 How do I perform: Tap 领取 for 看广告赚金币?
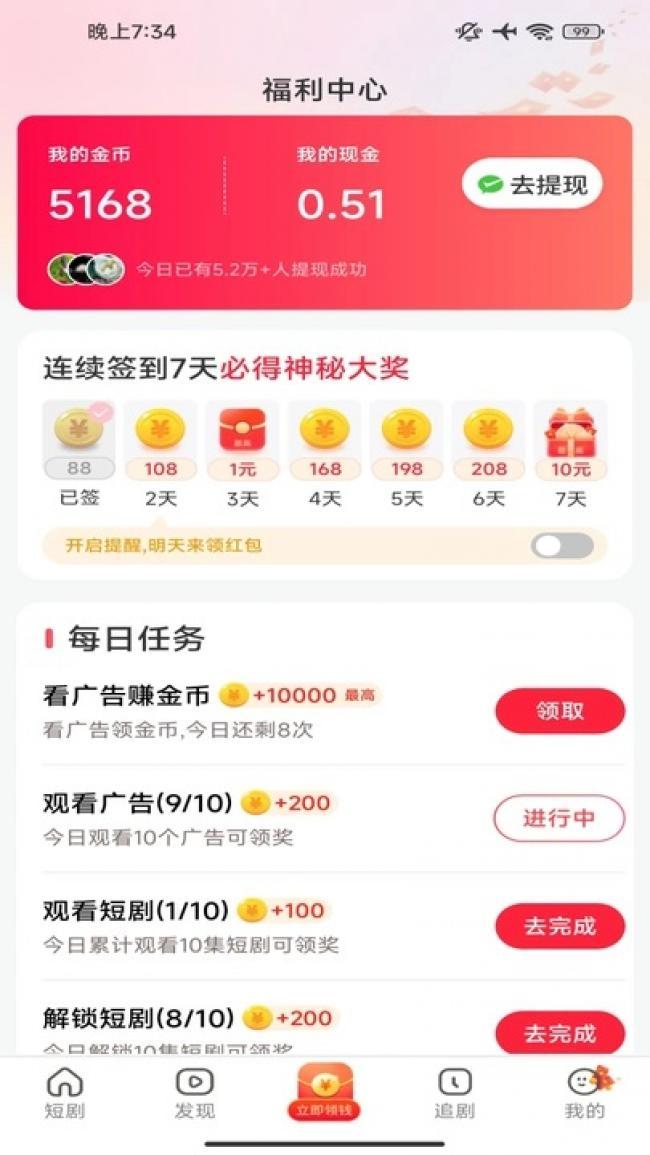point(559,711)
